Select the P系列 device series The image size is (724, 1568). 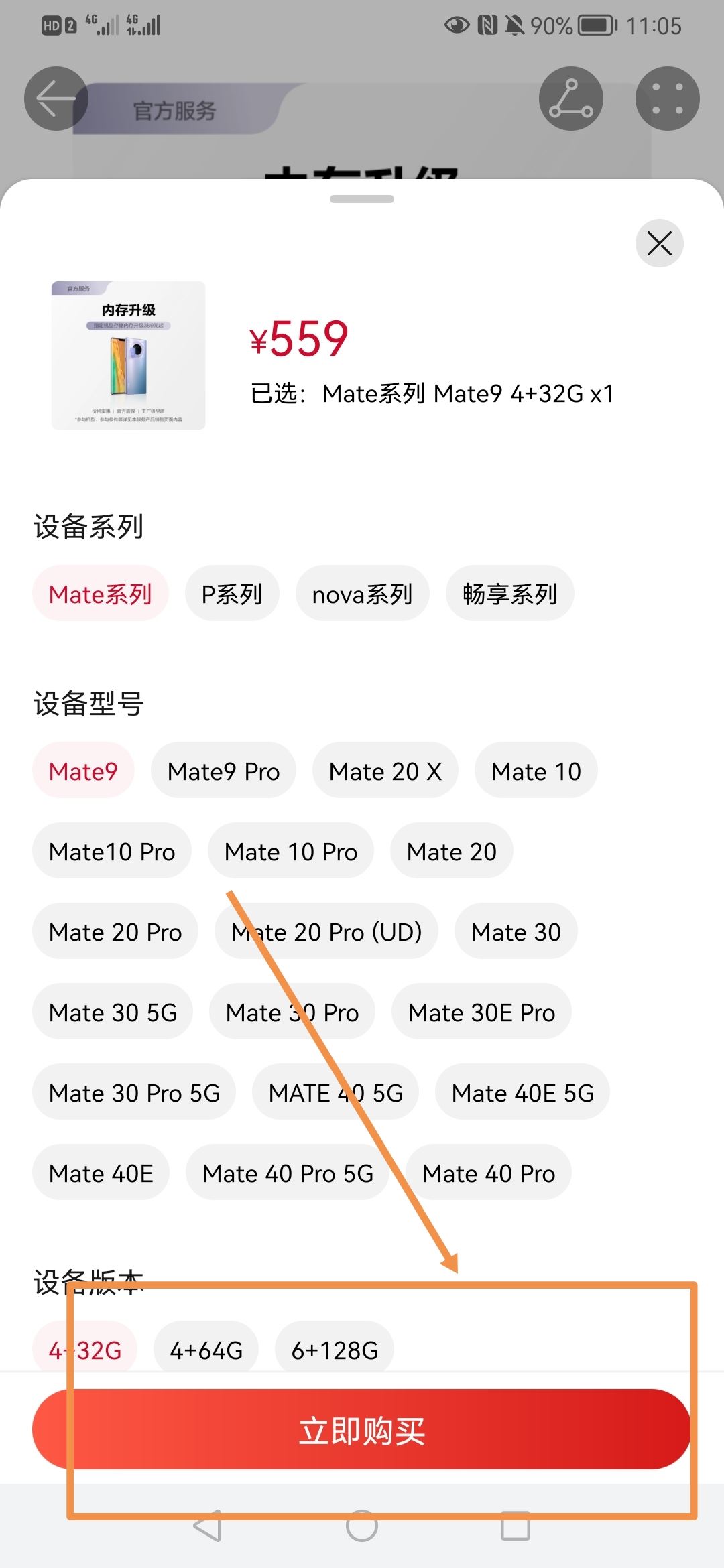pyautogui.click(x=231, y=594)
